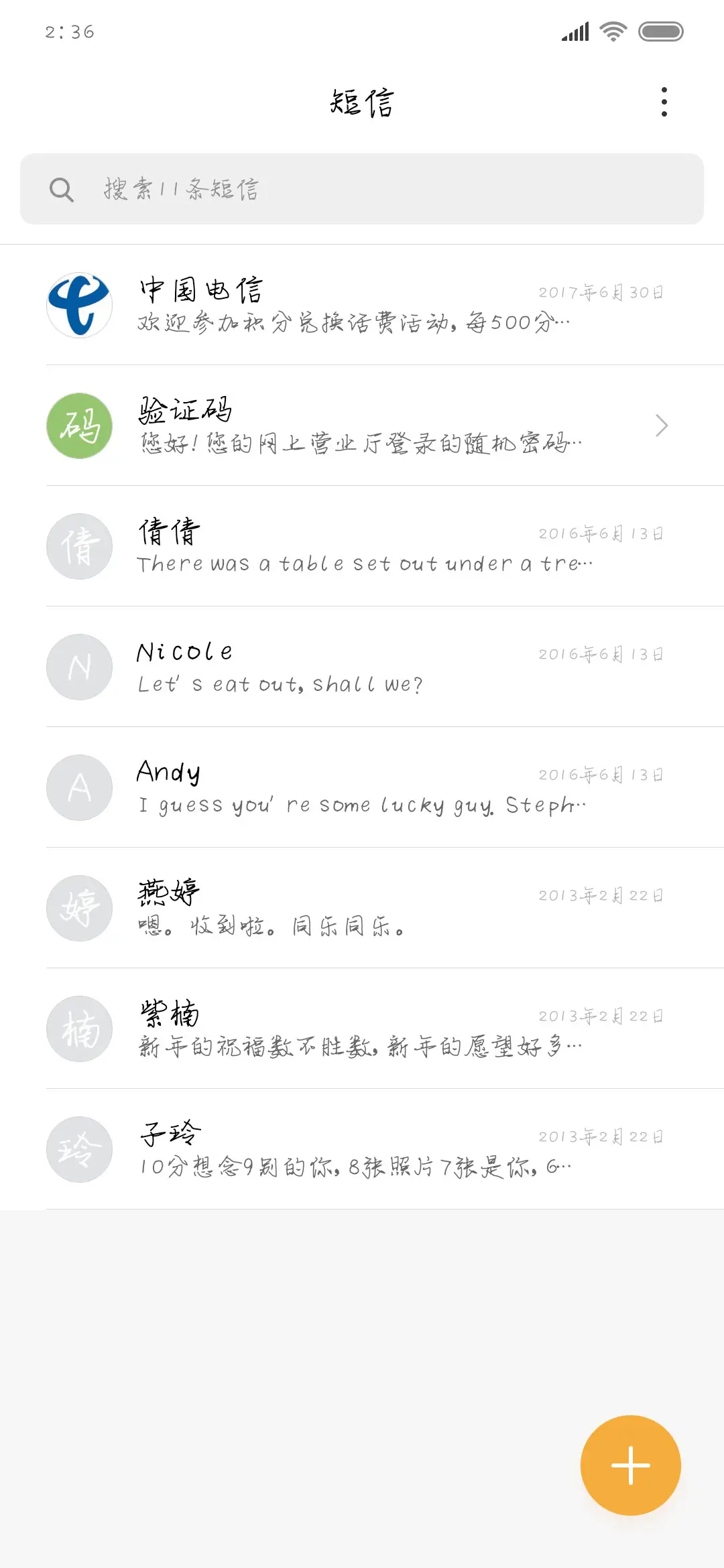This screenshot has width=724, height=1568.
Task: Tap Andy's avatar icon
Action: tap(78, 787)
